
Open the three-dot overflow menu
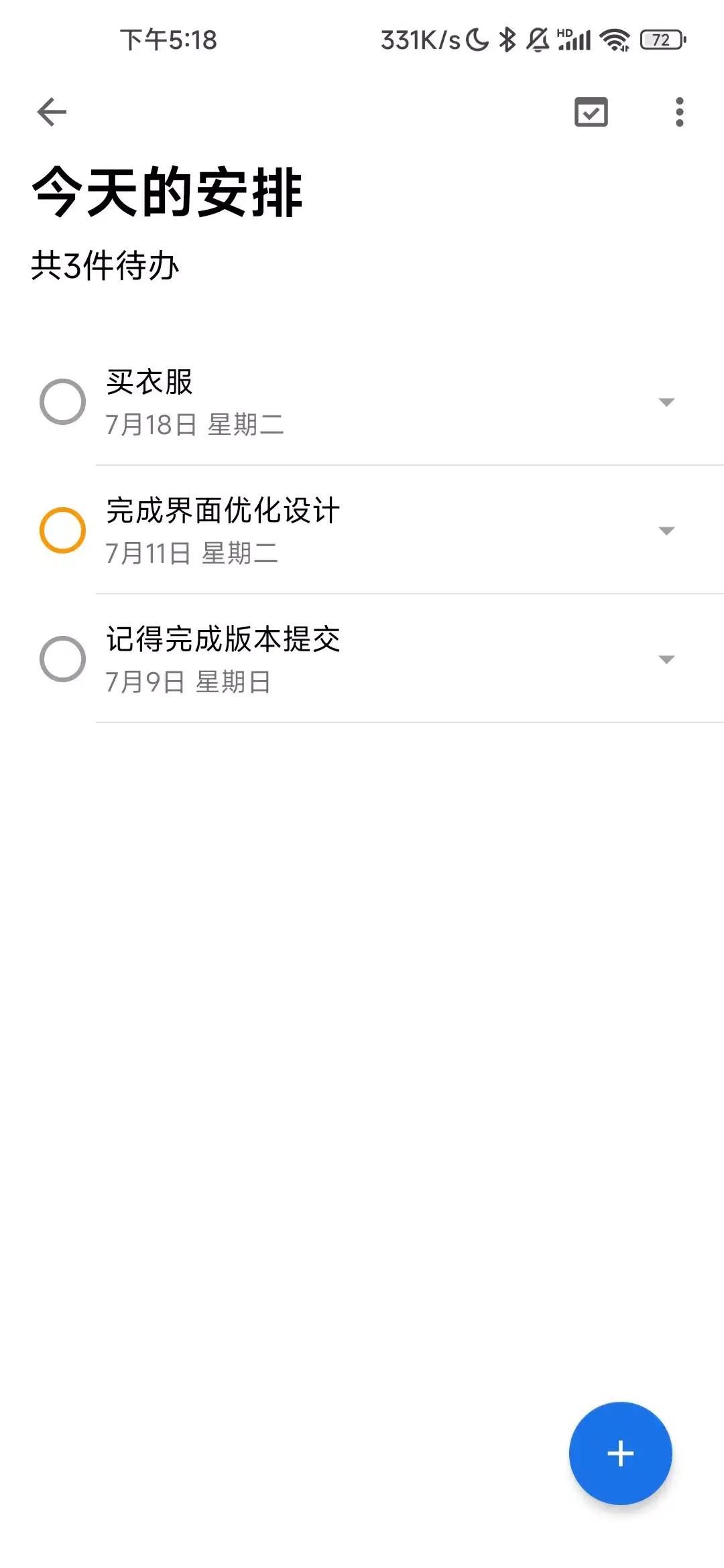point(680,113)
